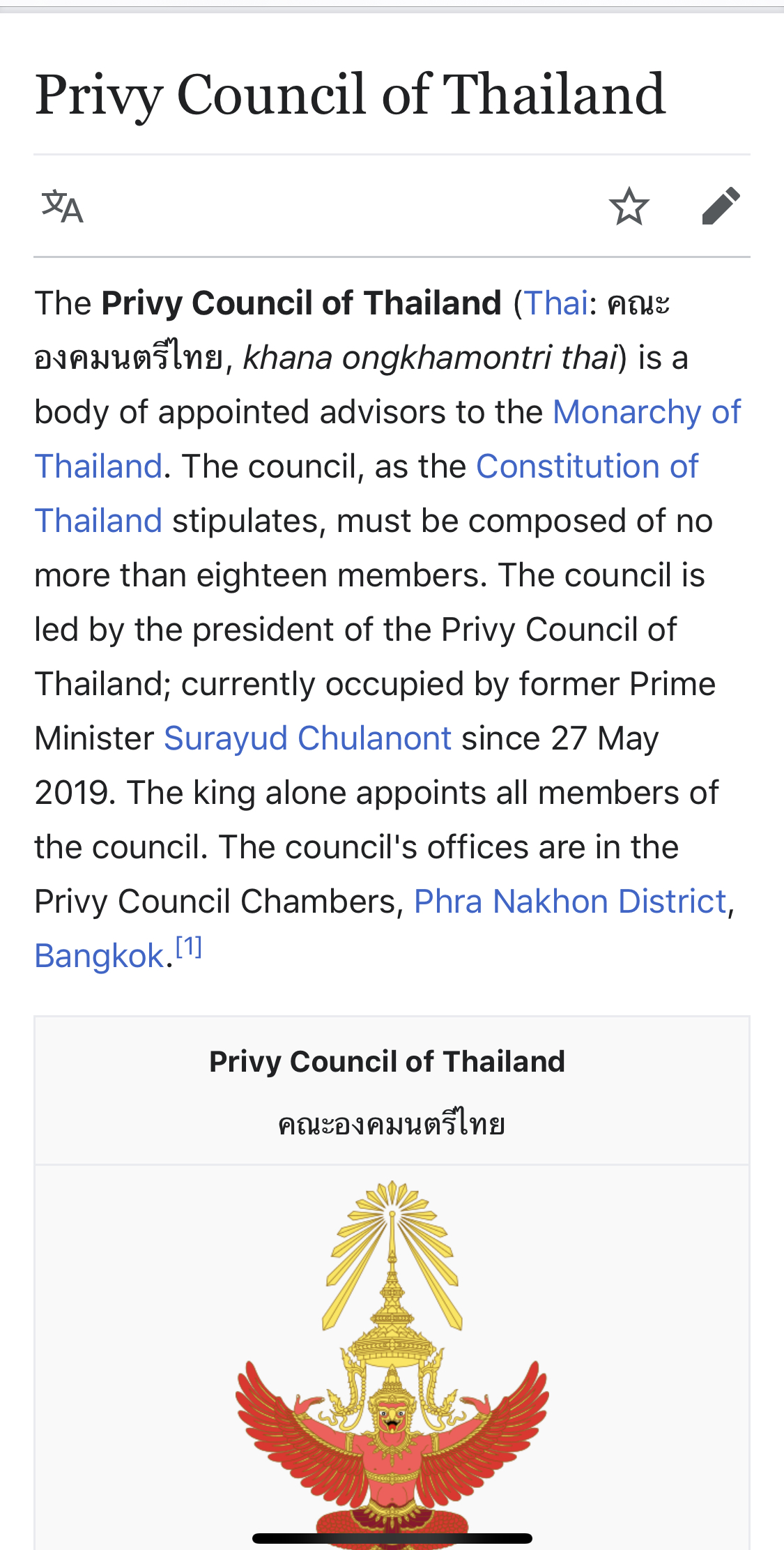This screenshot has height=1550, width=784.
Task: Edit this article with the pencil icon
Action: click(x=721, y=207)
